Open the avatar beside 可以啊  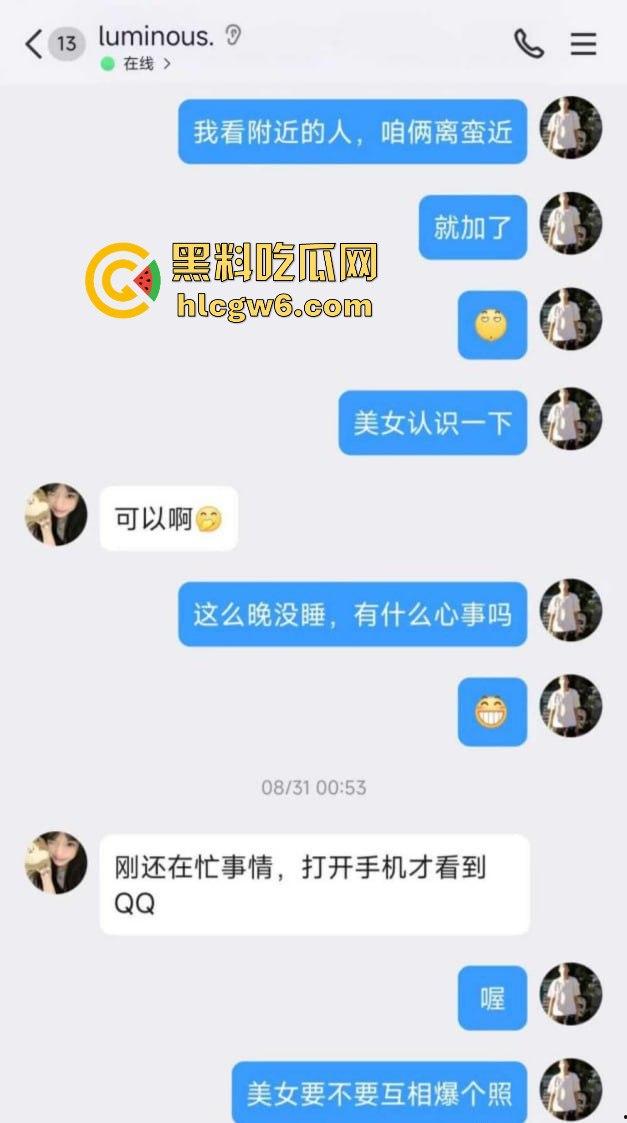pyautogui.click(x=56, y=514)
